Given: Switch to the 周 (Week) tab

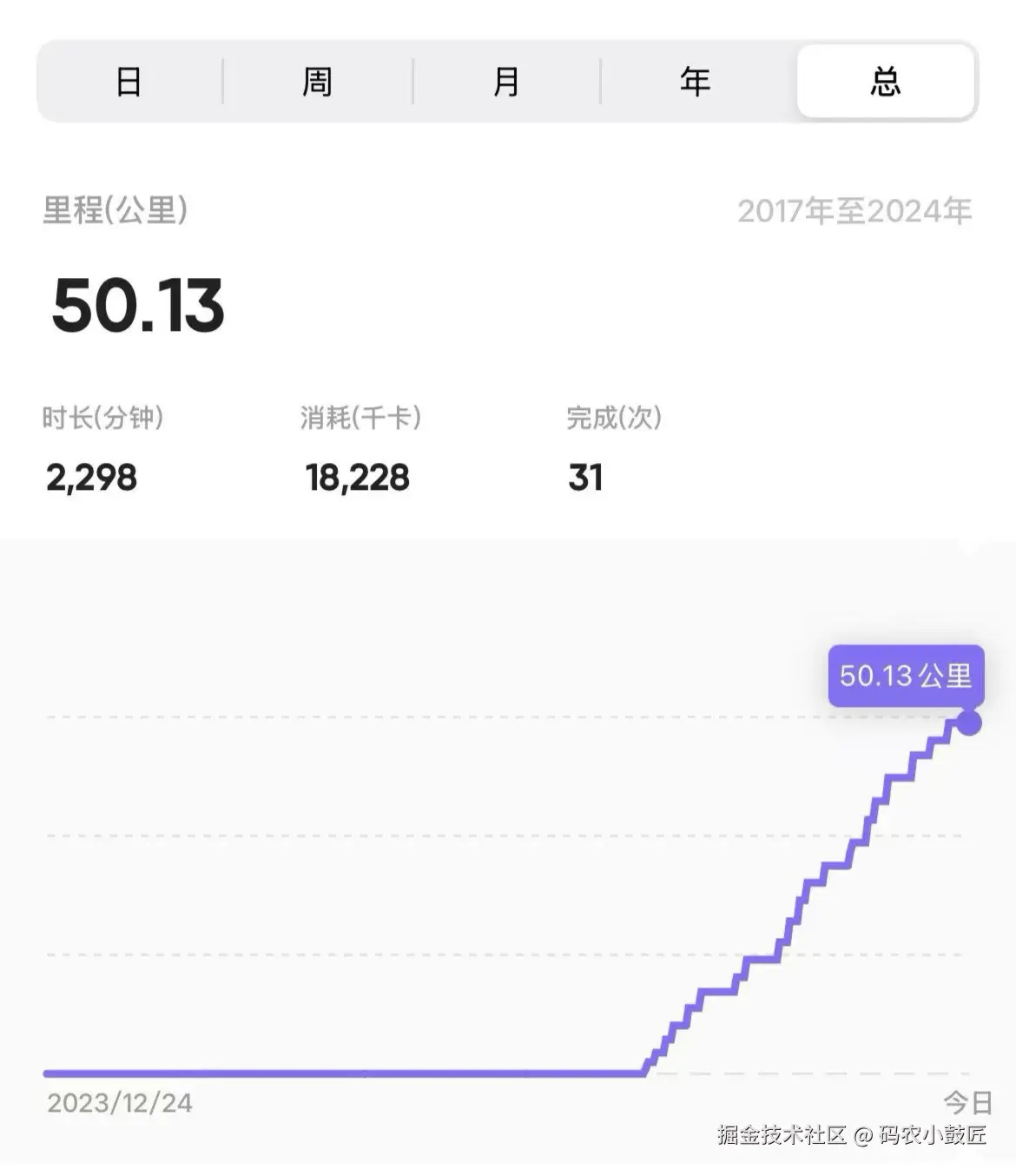Looking at the screenshot, I should click(x=318, y=81).
